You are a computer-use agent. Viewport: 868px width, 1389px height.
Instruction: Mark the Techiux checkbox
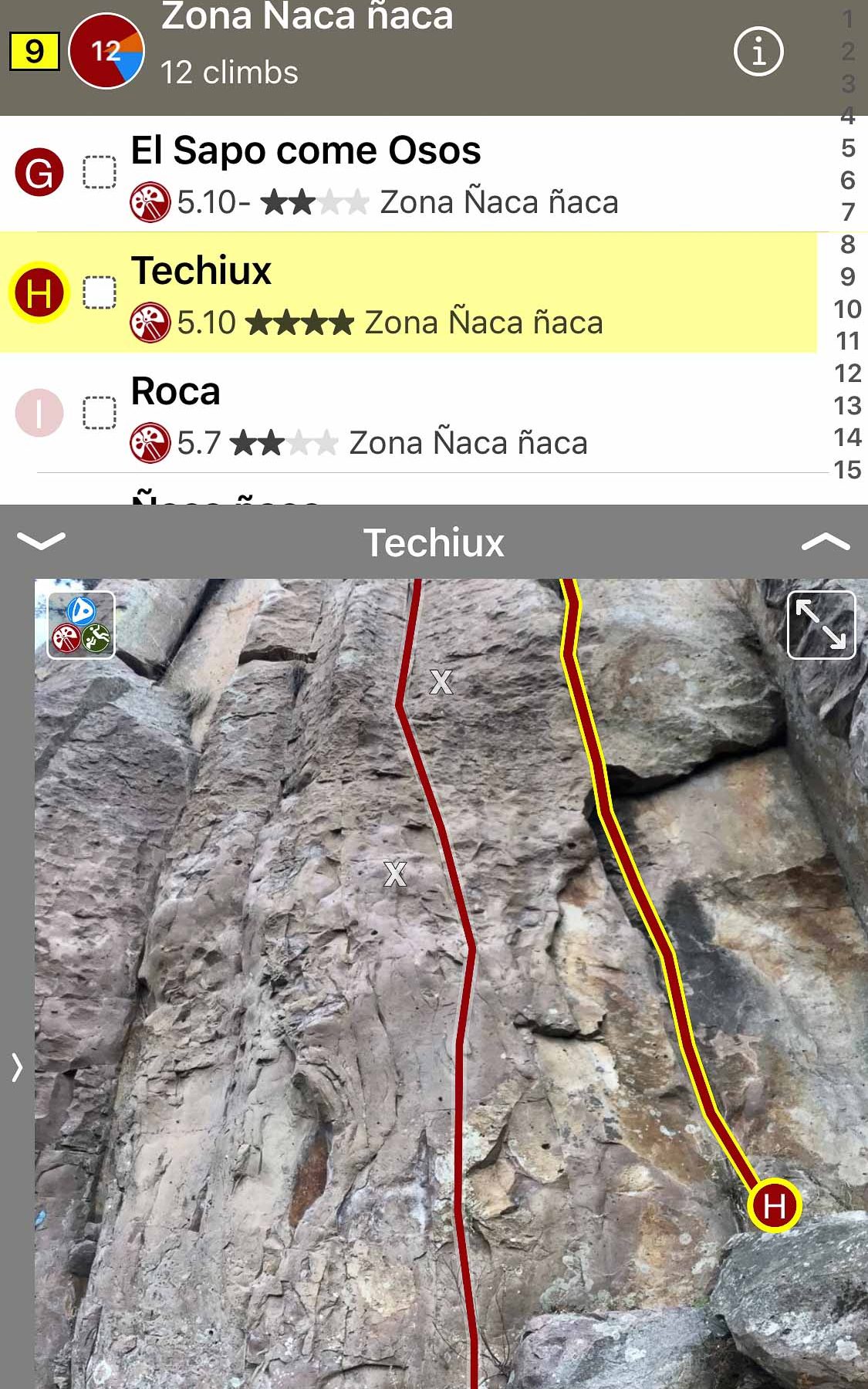(100, 292)
